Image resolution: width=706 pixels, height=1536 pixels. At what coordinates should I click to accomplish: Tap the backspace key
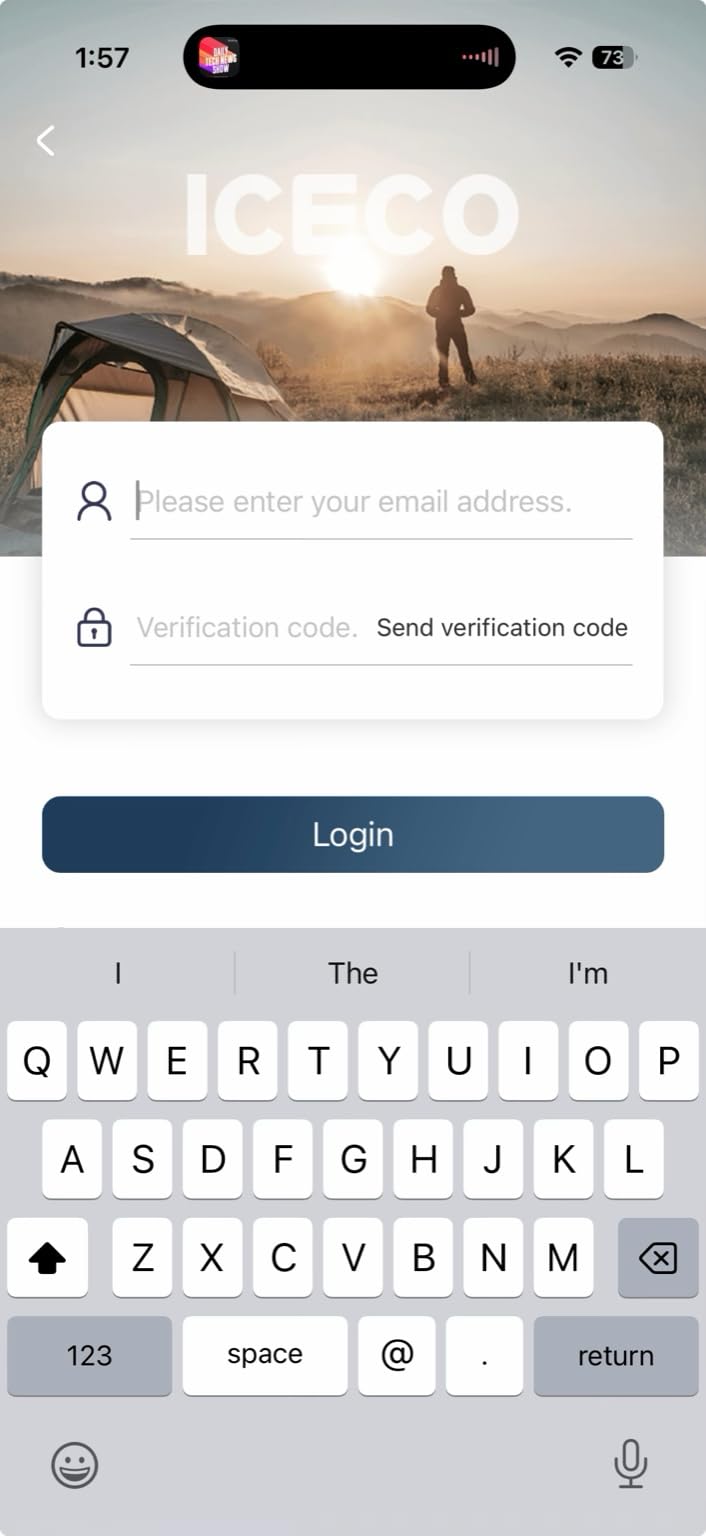[658, 1257]
